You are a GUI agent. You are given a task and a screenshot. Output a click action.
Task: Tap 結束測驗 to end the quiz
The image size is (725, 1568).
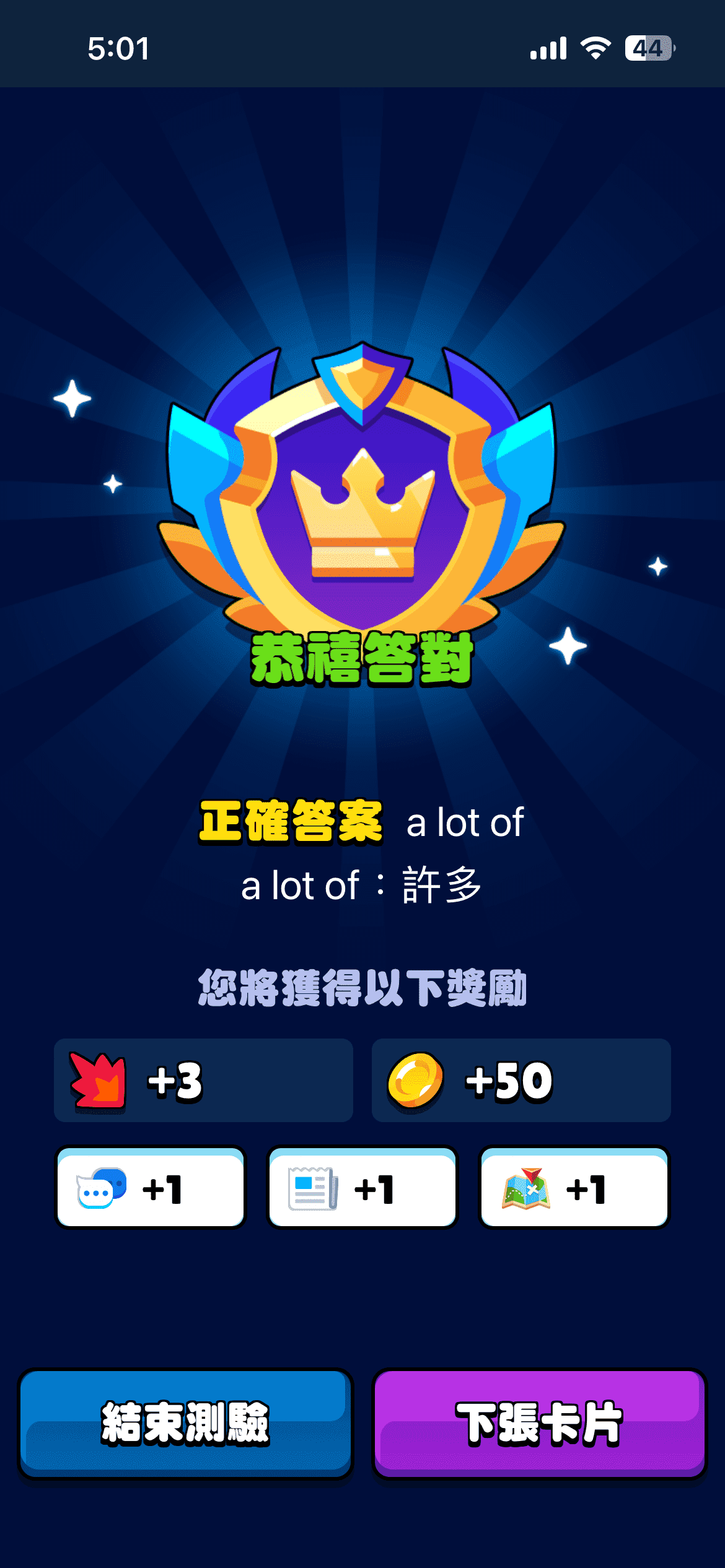tap(185, 1423)
